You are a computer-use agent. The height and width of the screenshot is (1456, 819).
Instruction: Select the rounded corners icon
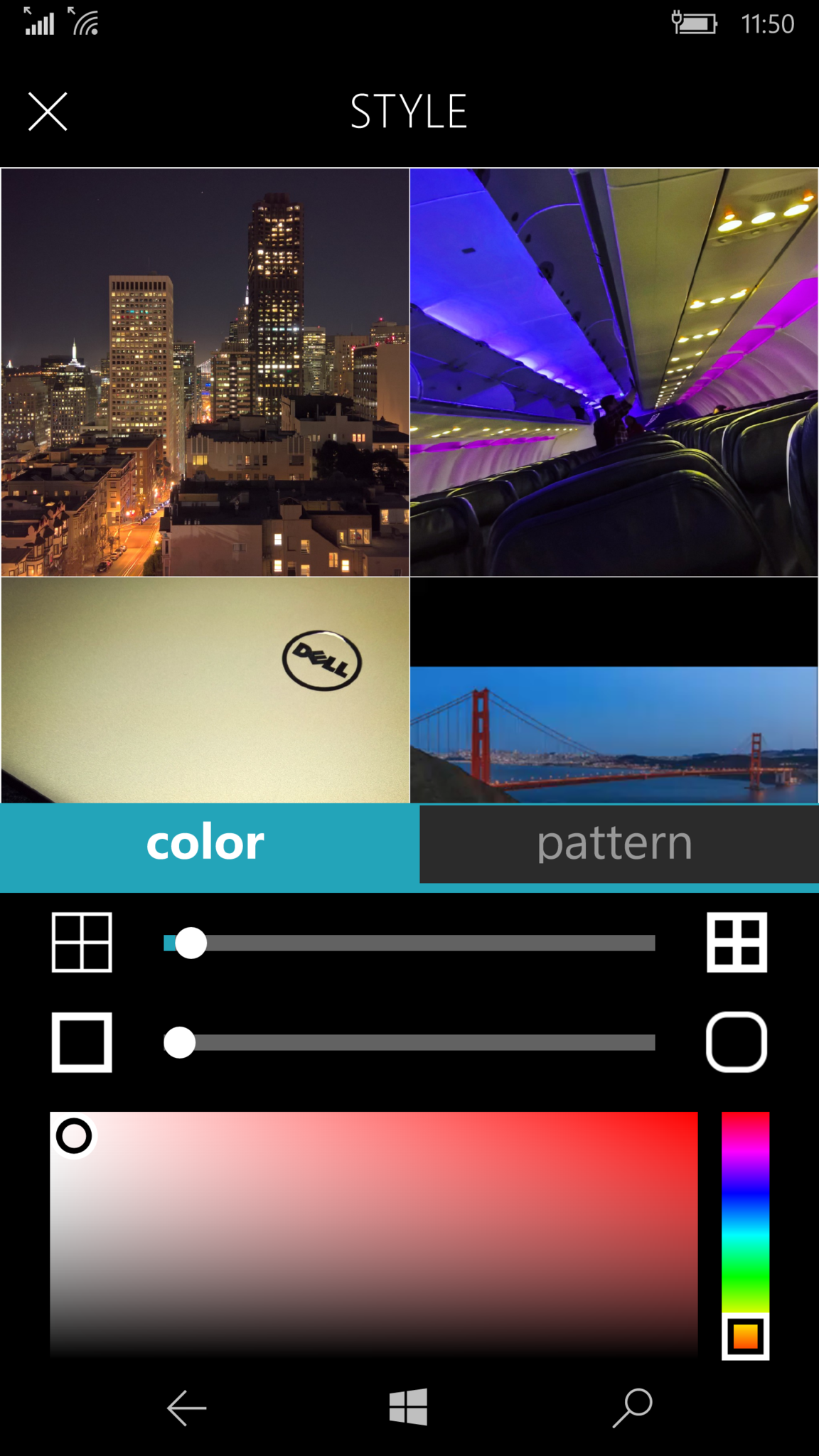[x=738, y=1044]
